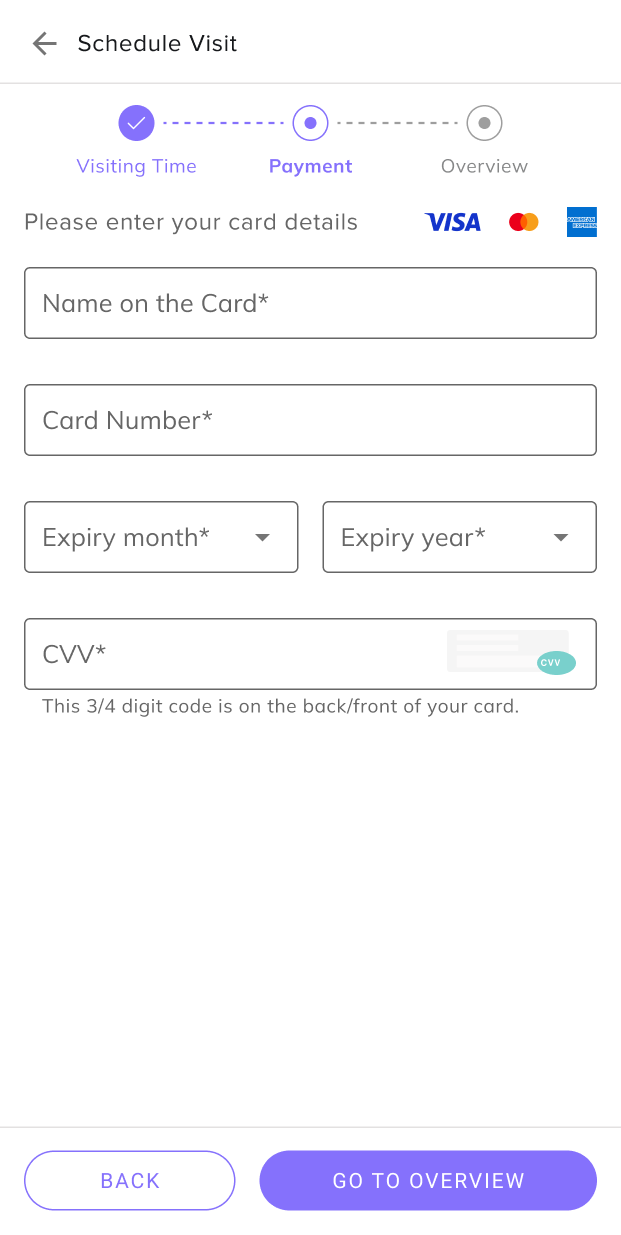
Task: Tap the Card Number field
Action: click(x=310, y=420)
